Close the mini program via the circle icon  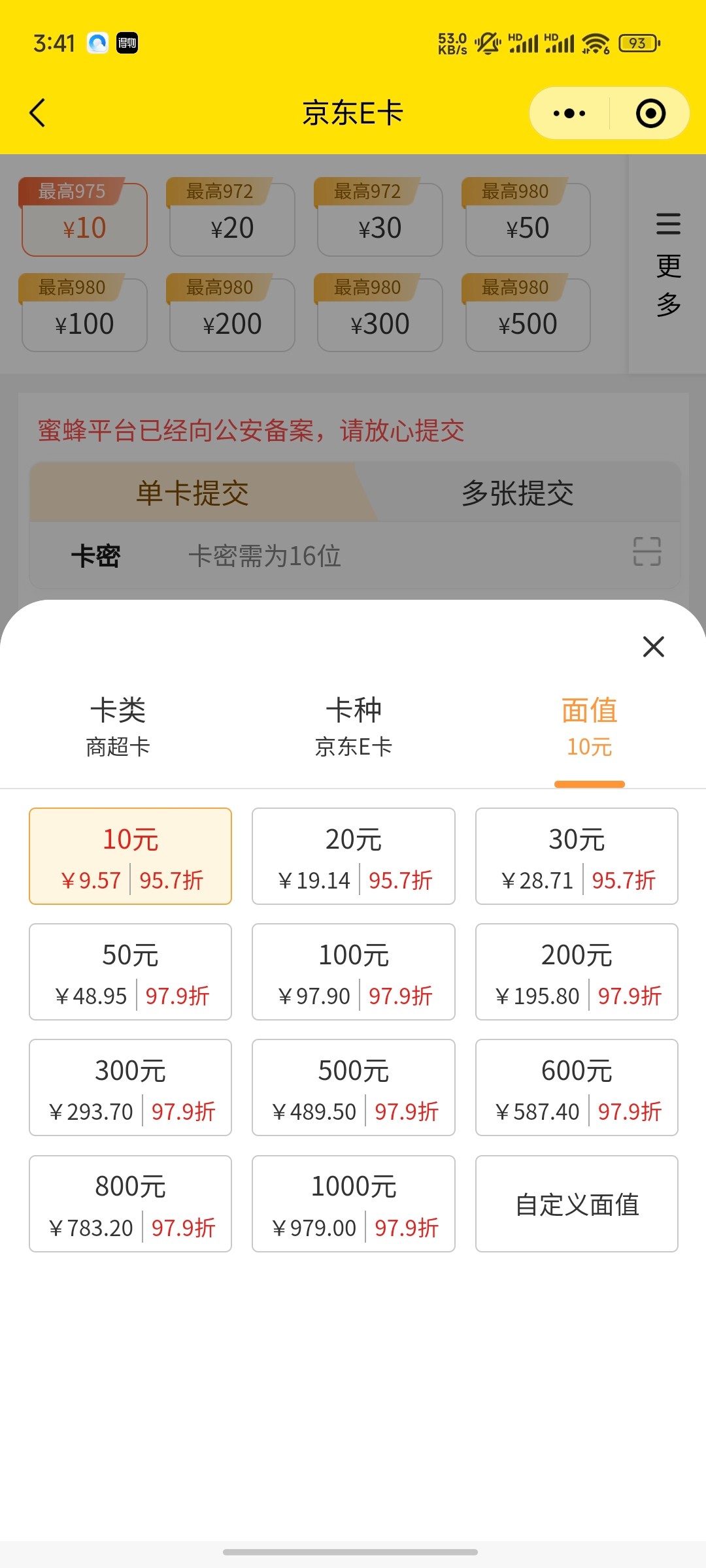(x=650, y=113)
